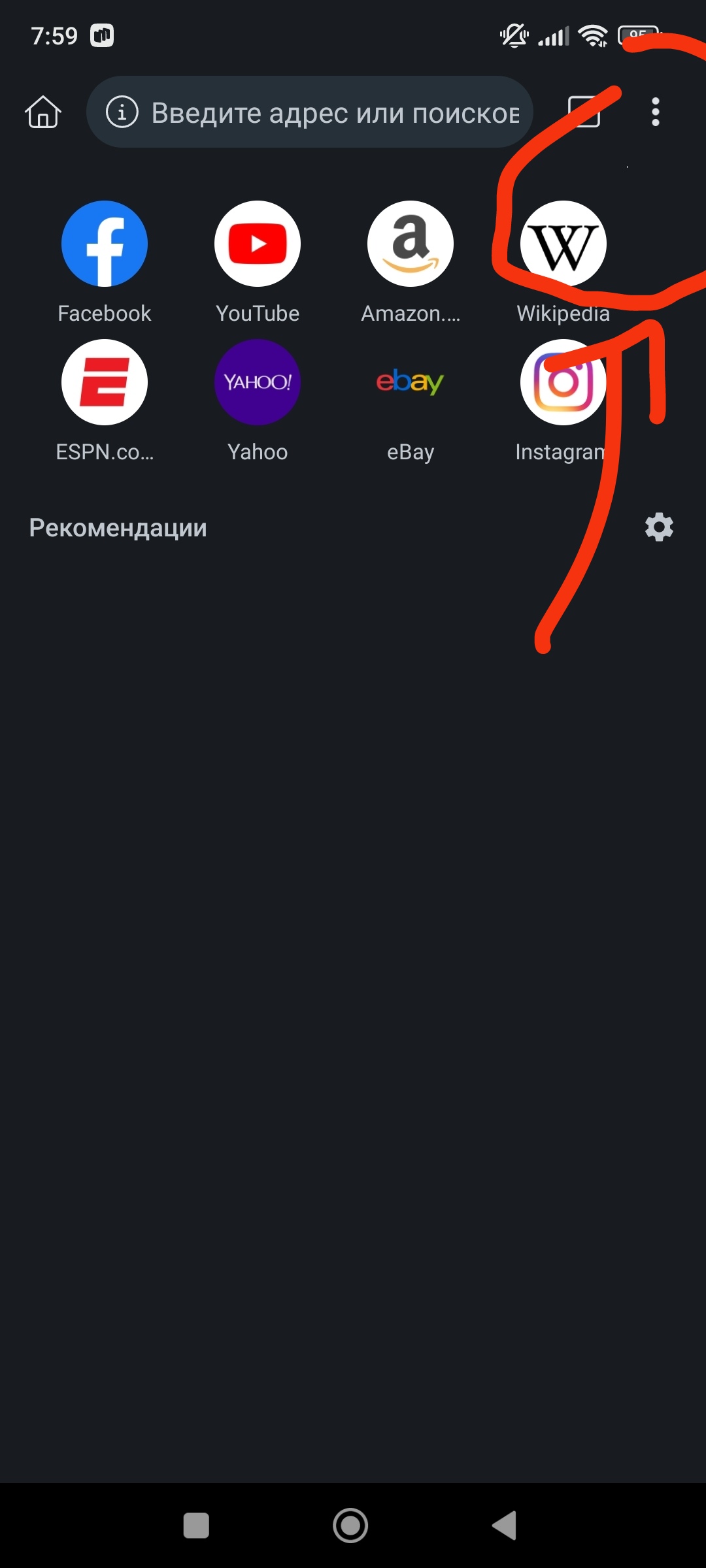Open the Instagram shortcut
Image resolution: width=706 pixels, height=1568 pixels.
click(x=563, y=382)
